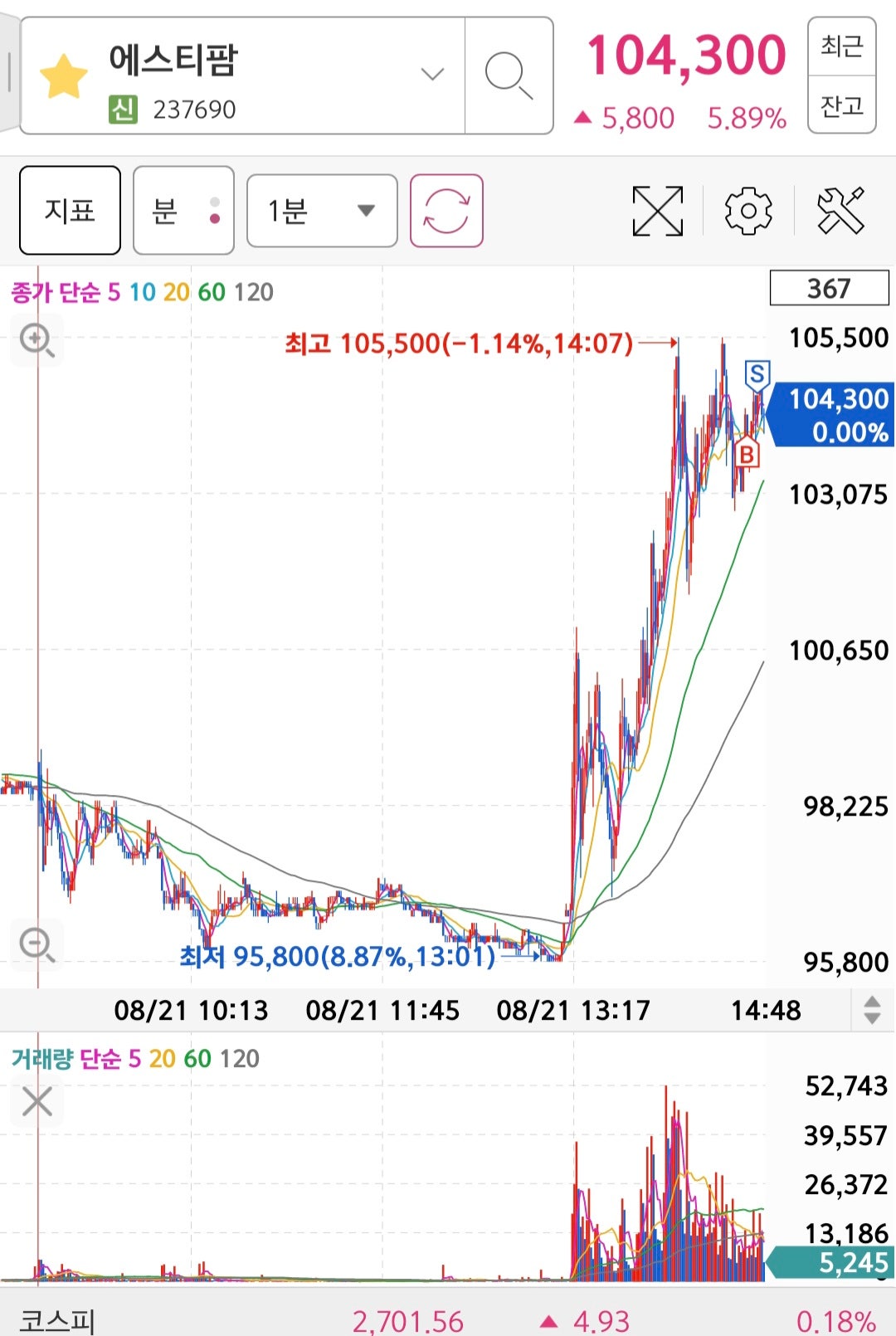Expand chart to full screen
Screen dimensions: 896x1336
pyautogui.click(x=657, y=211)
